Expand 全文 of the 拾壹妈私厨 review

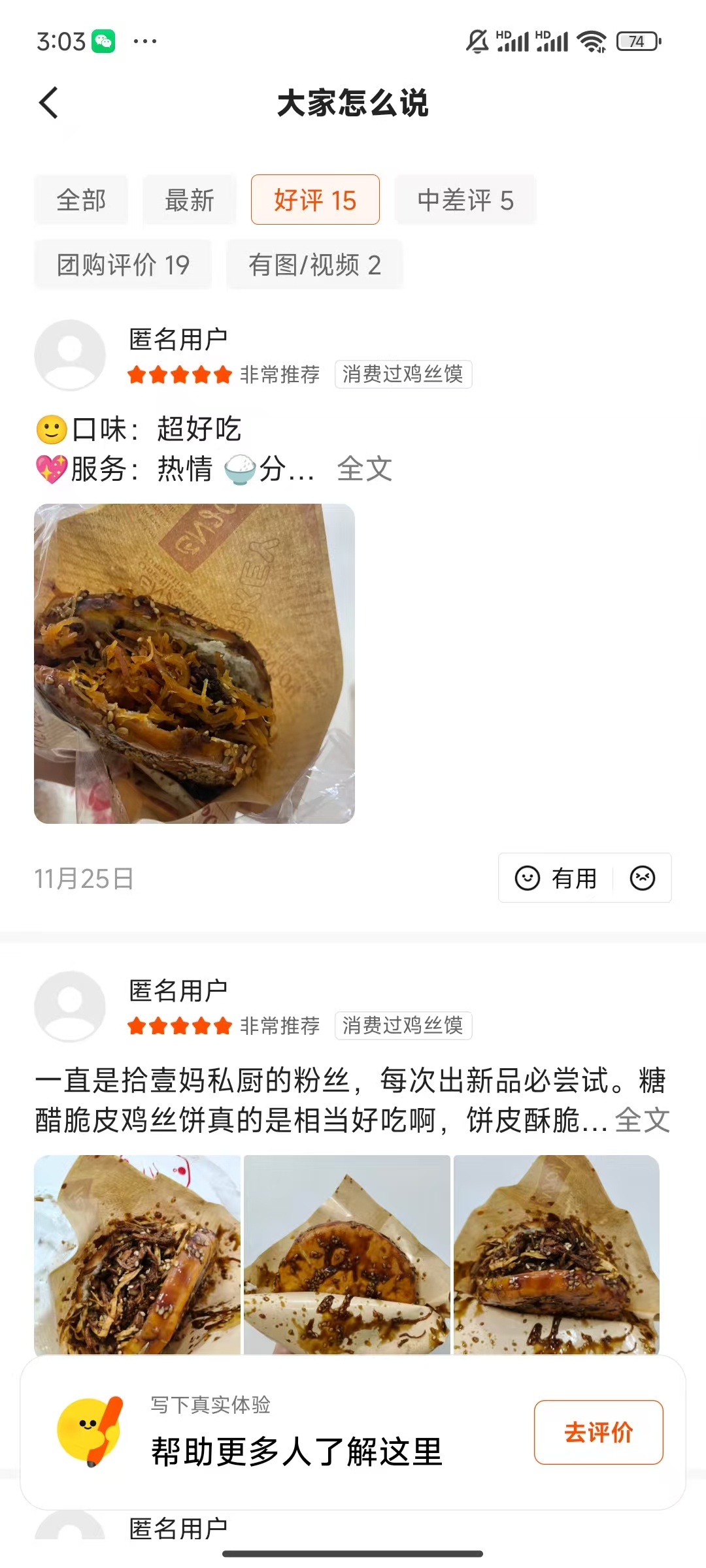643,1120
